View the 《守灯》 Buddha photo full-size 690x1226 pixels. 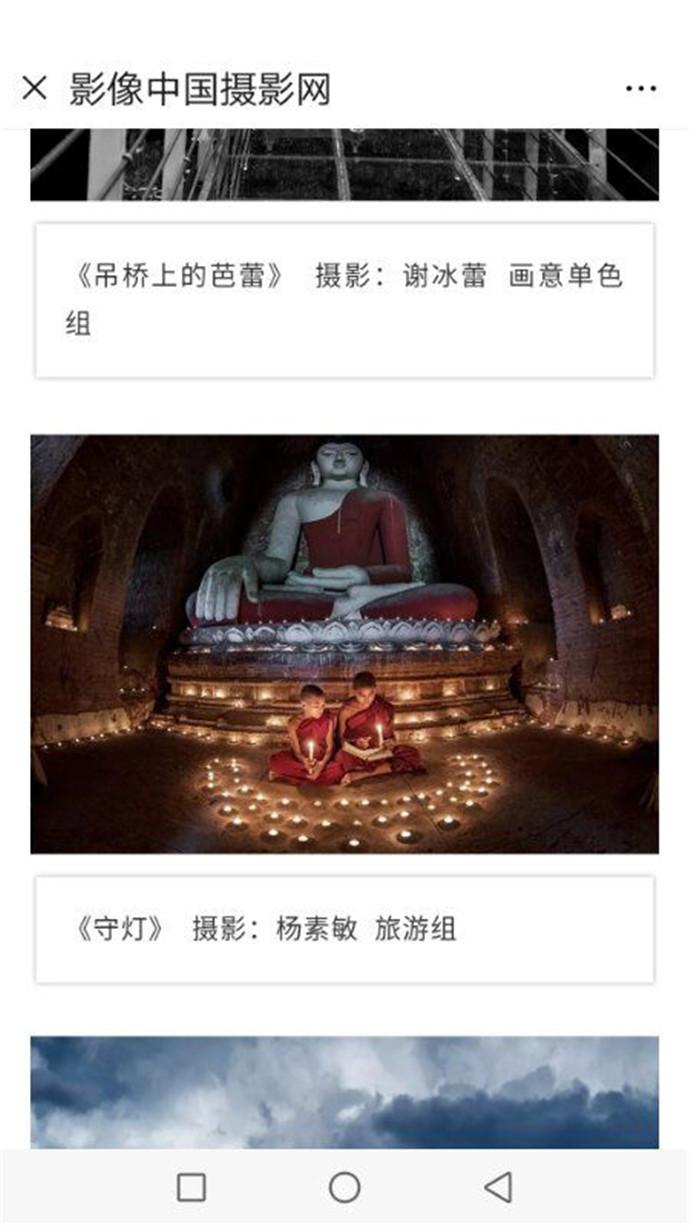coord(344,643)
